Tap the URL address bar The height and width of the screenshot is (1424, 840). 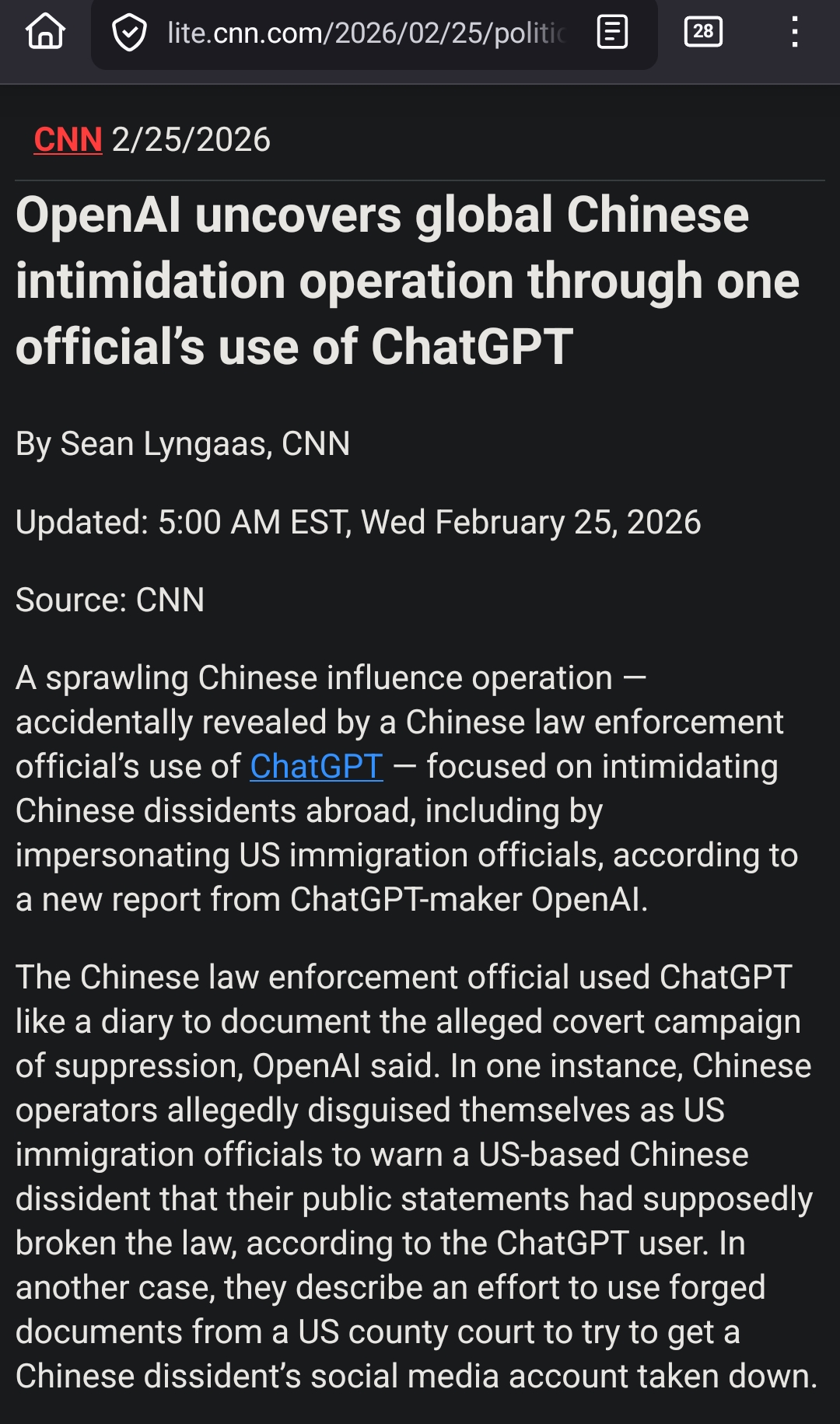pos(366,33)
